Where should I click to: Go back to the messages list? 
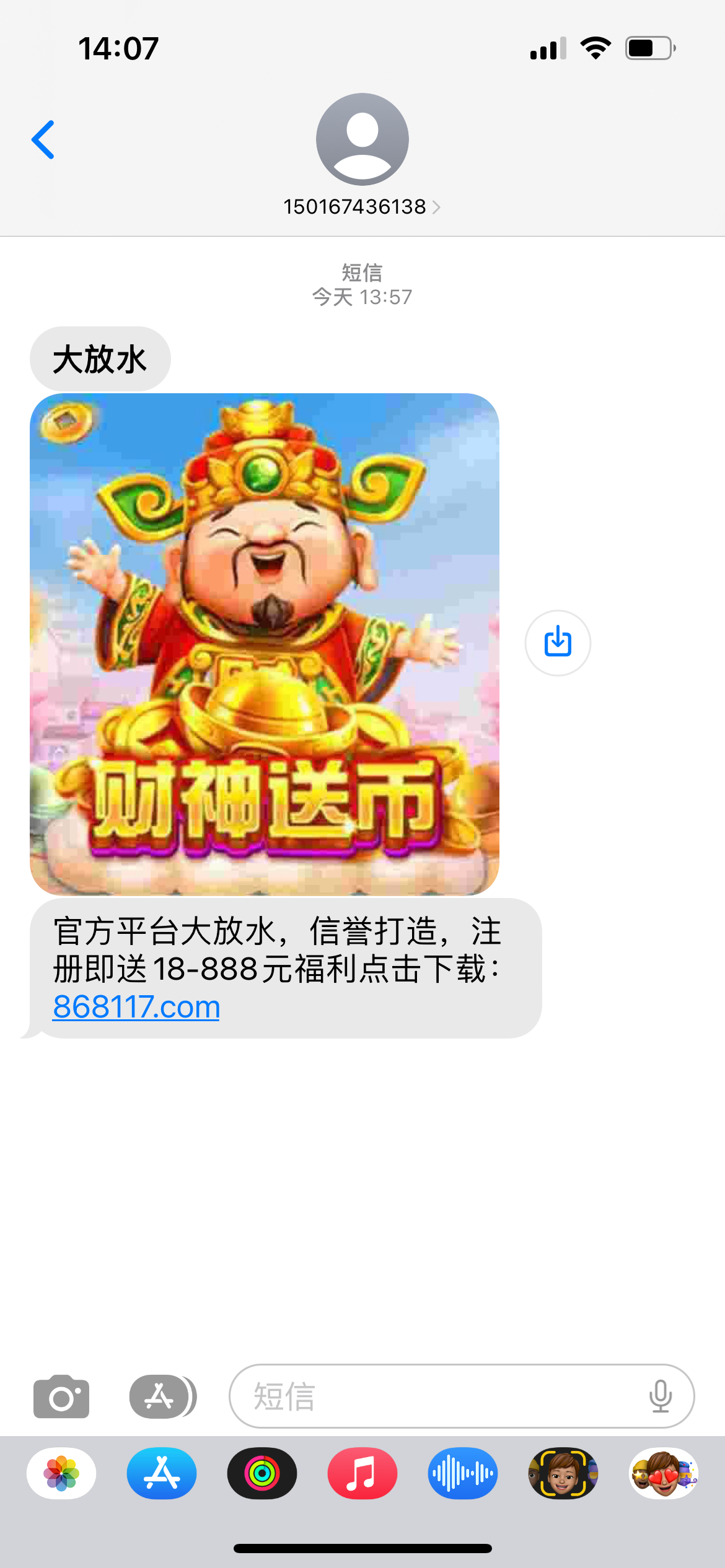[x=43, y=139]
